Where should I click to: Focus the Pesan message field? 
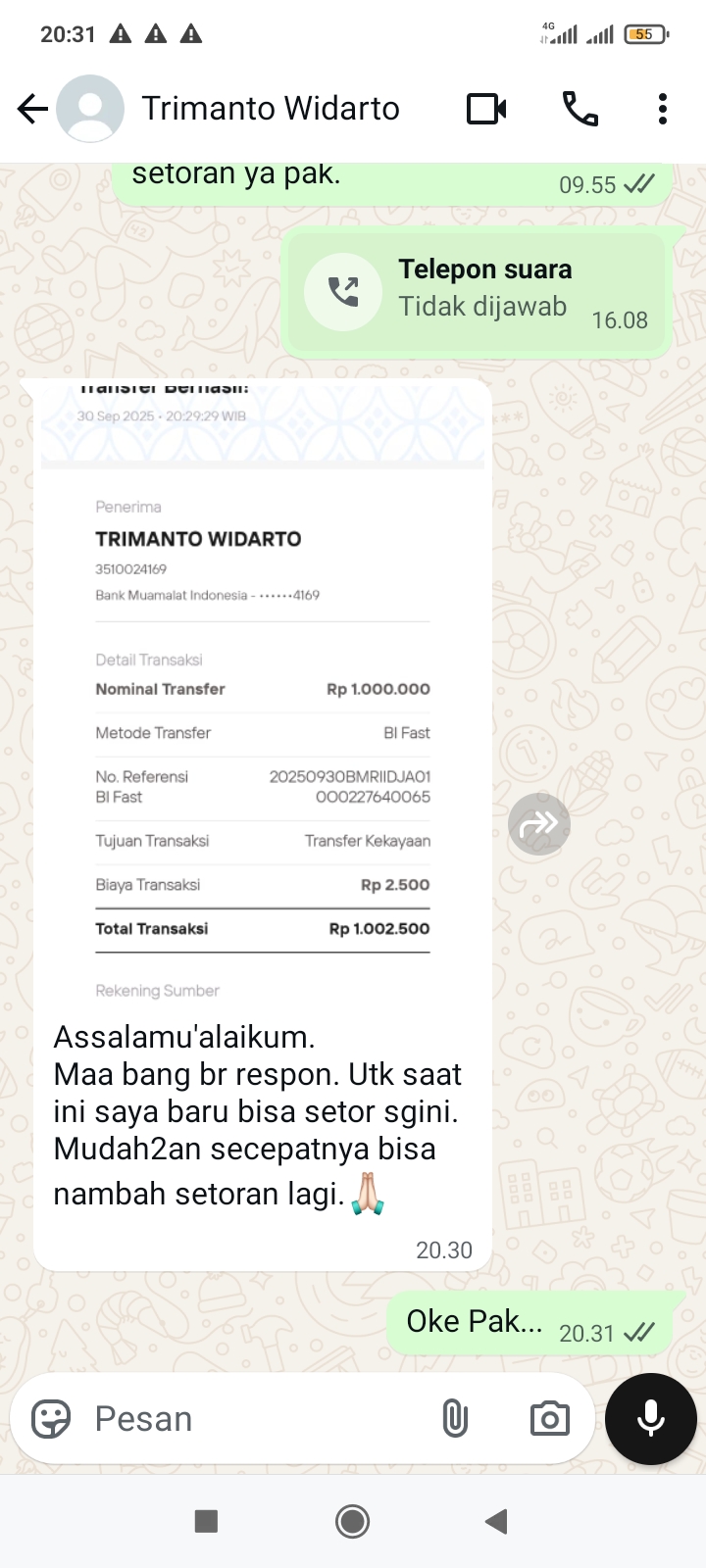click(255, 1418)
